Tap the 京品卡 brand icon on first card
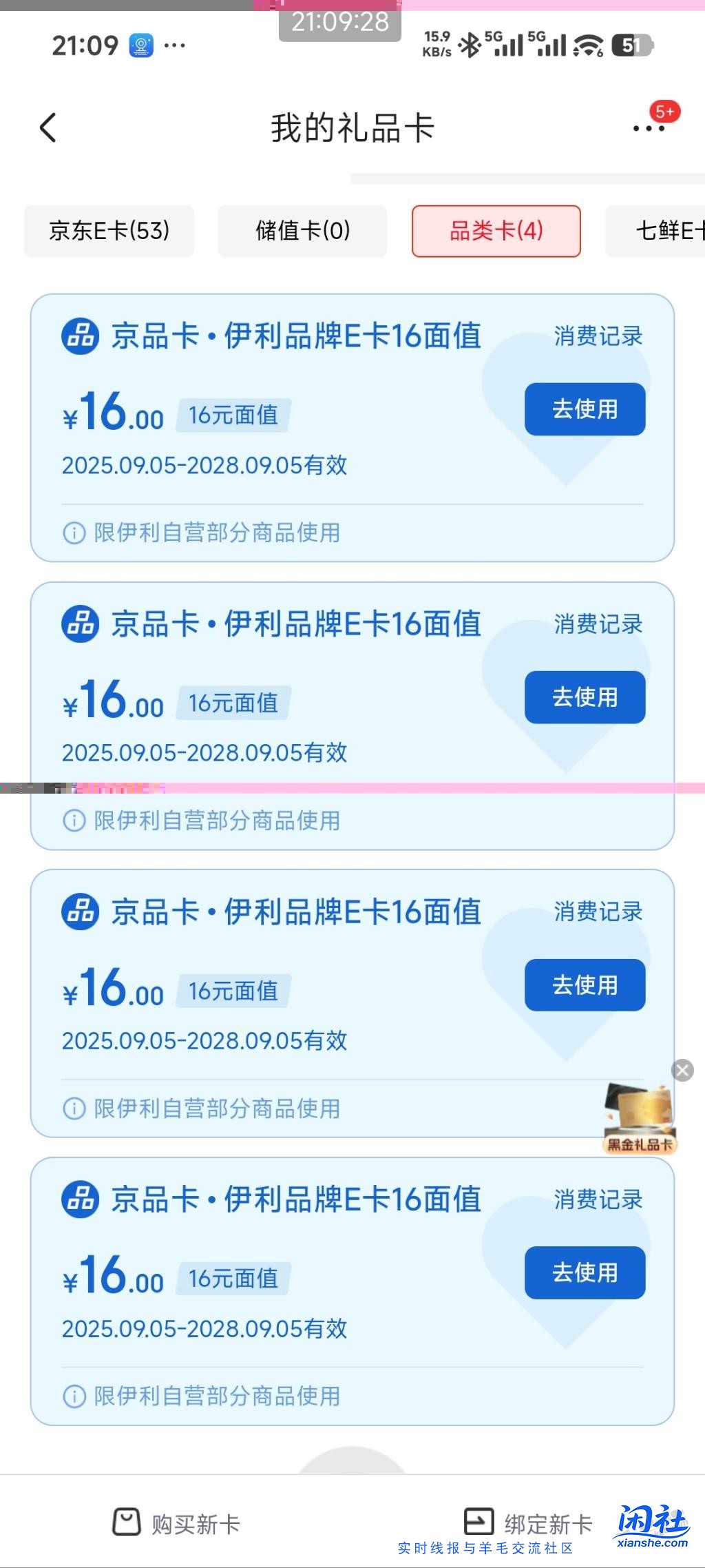Image resolution: width=705 pixels, height=1568 pixels. [x=80, y=337]
